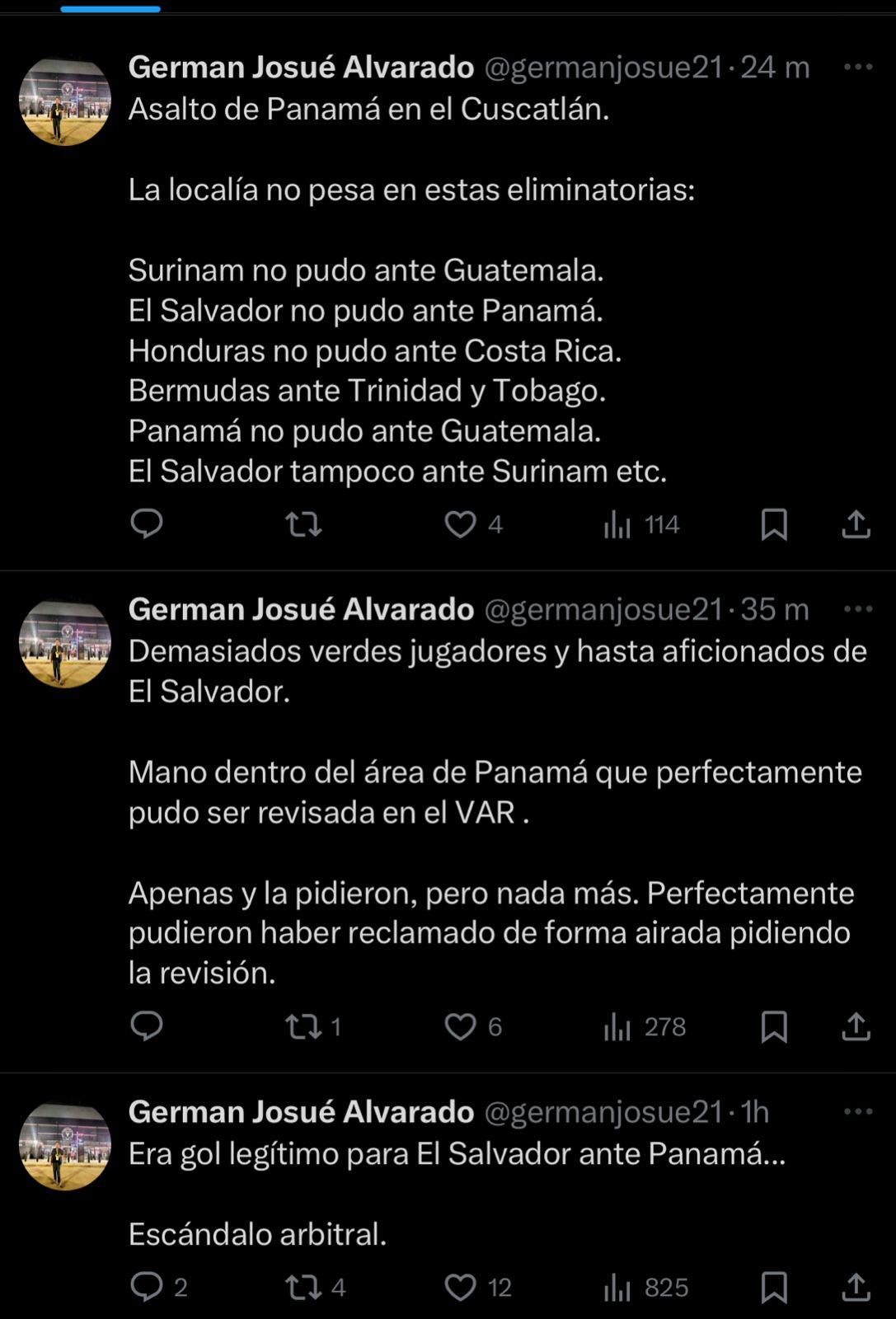This screenshot has width=896, height=1319.
Task: Open the more options menu on the top tweet
Action: pyautogui.click(x=860, y=68)
